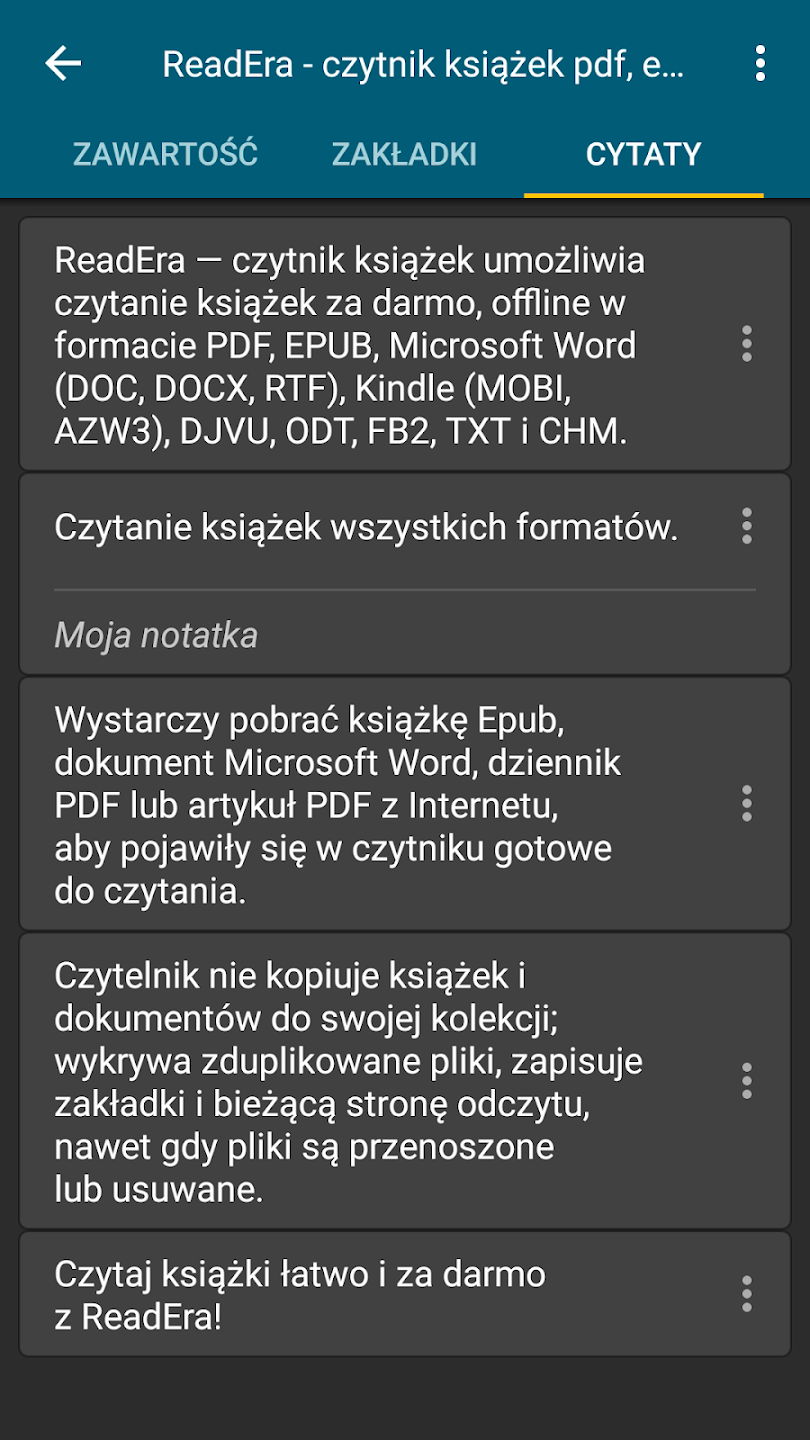Open options for the "ReadEra — czytnik książek" quote
This screenshot has height=1440, width=810.
coord(746,344)
